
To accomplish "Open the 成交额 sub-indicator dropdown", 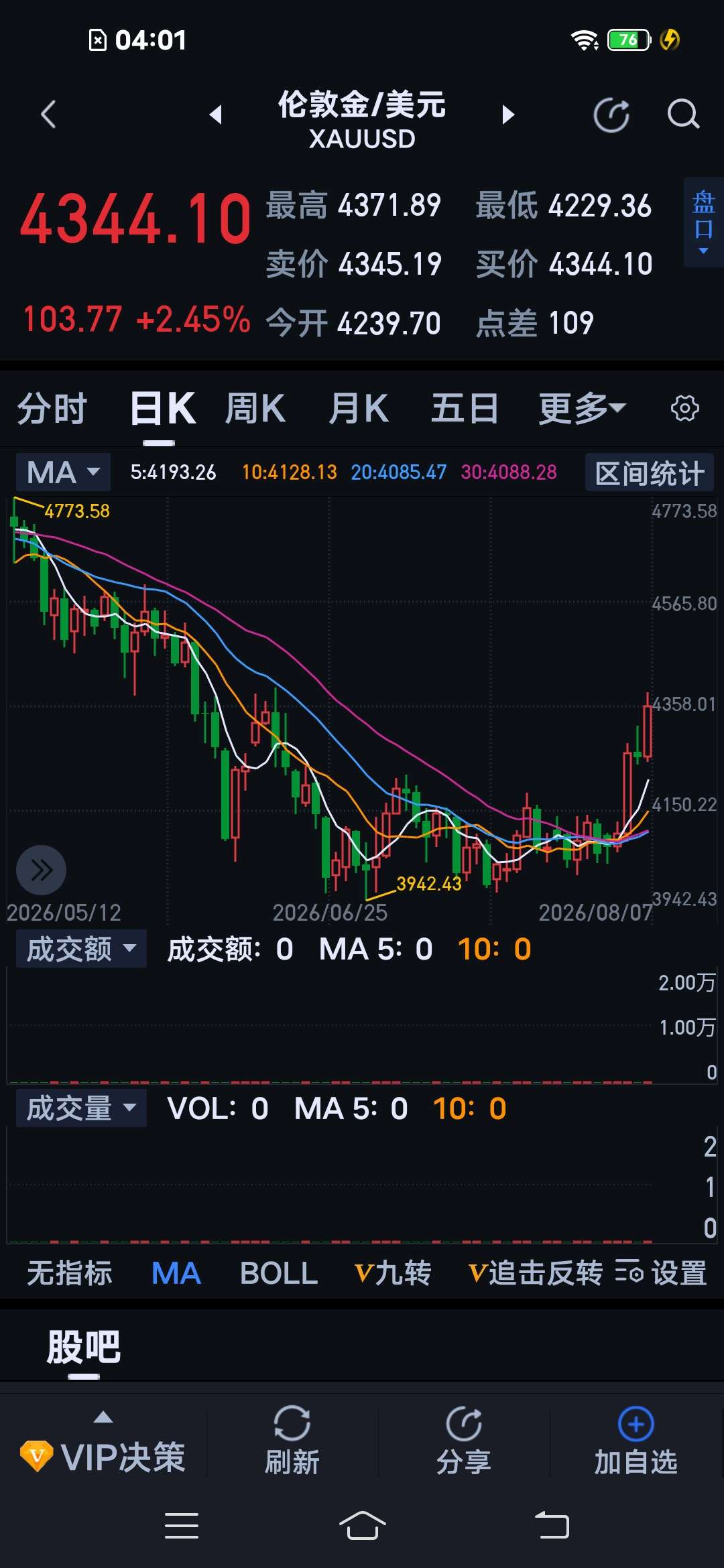I will click(x=81, y=949).
